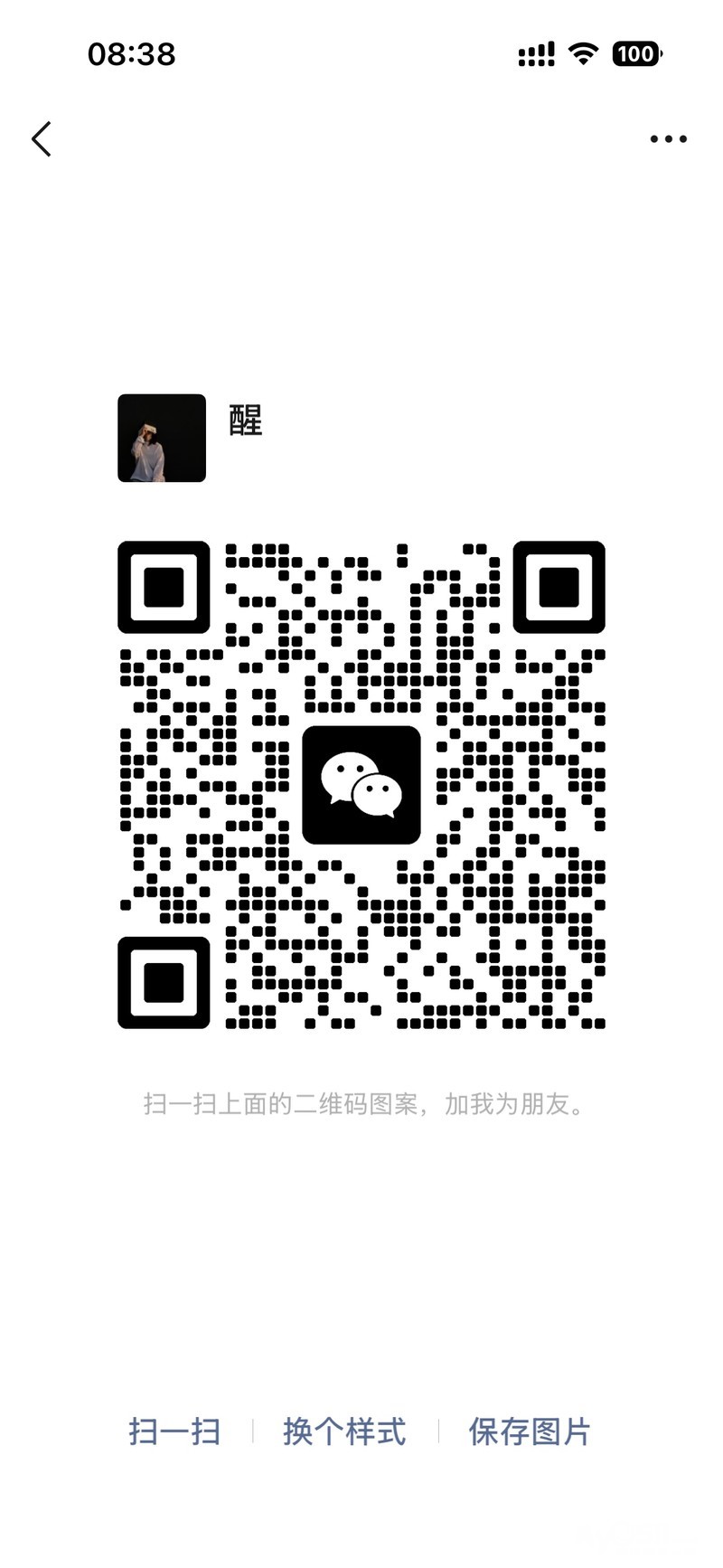Open the three-dot more options menu
The image size is (723, 1568).
(668, 139)
